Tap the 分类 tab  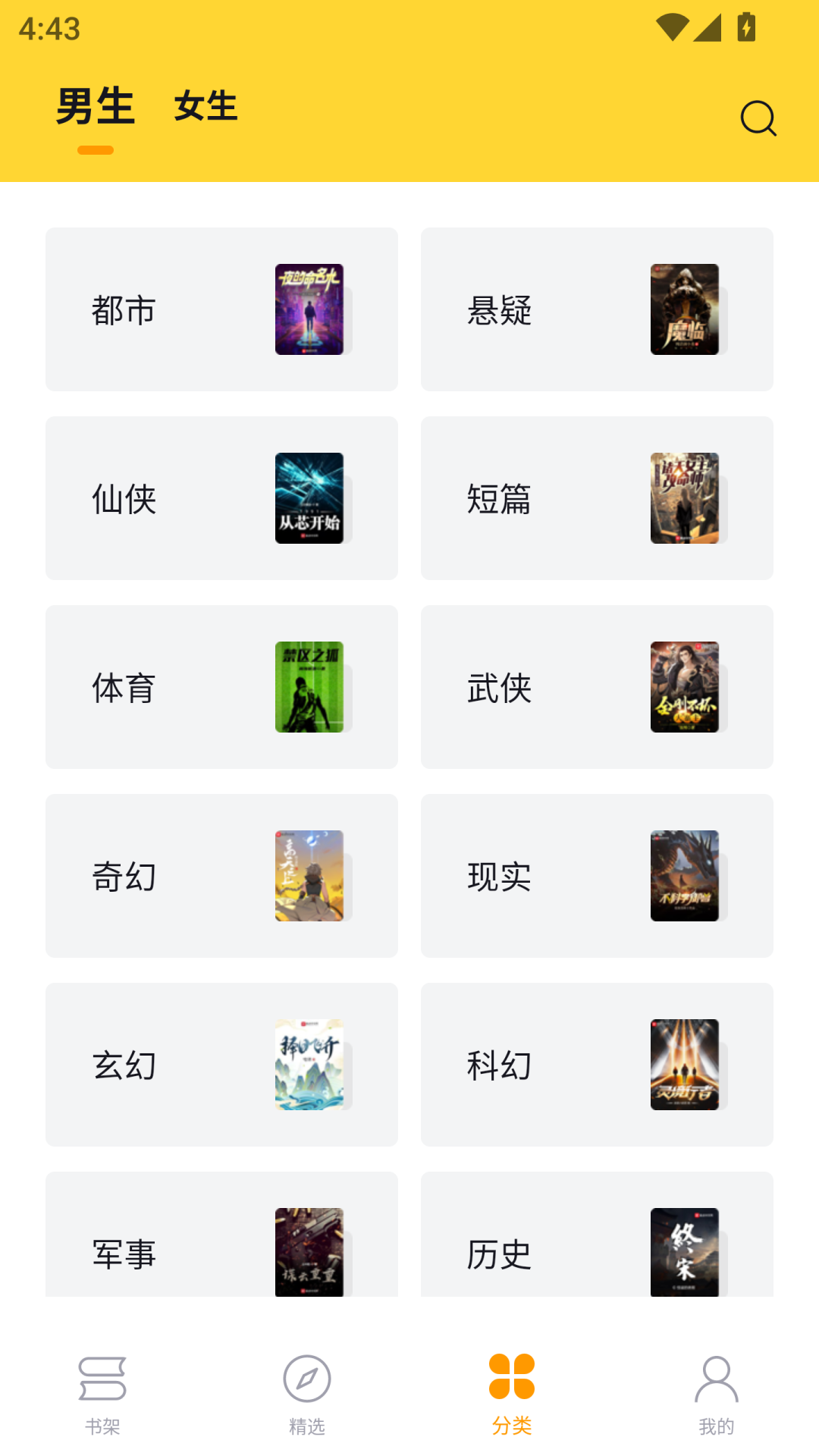[x=512, y=1395]
